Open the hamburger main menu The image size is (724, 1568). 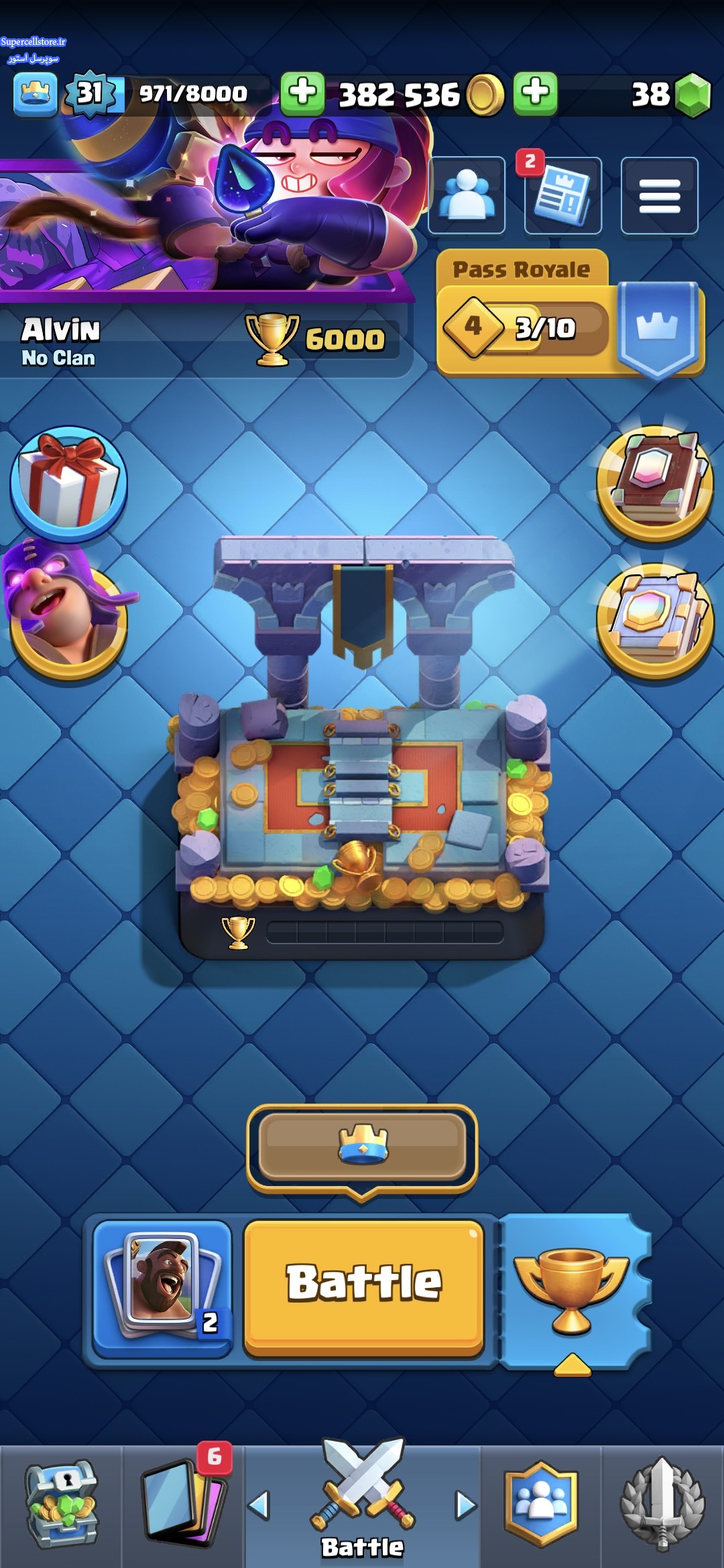[x=660, y=196]
